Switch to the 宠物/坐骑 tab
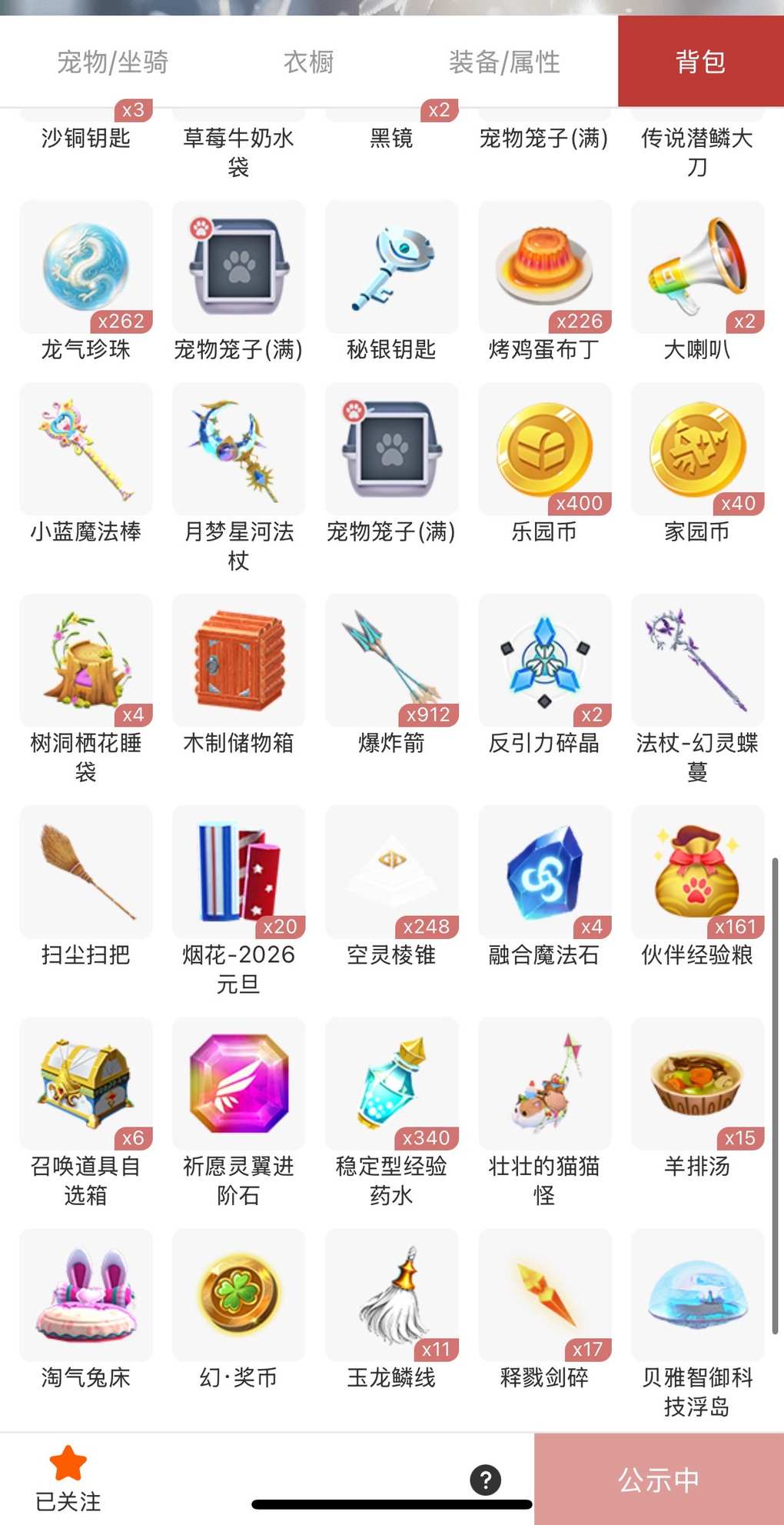Viewport: 784px width, 1525px height. tap(112, 62)
